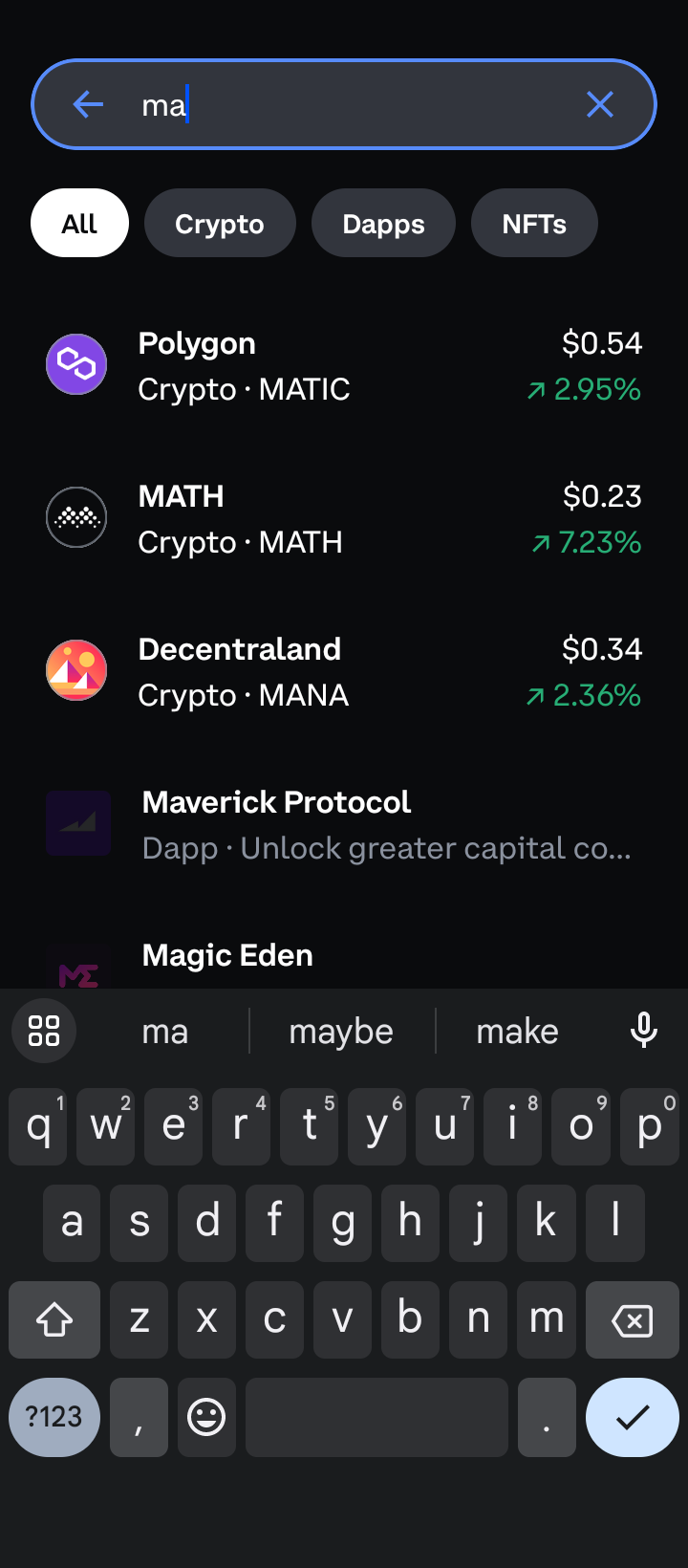The width and height of the screenshot is (688, 1568).
Task: Filter results by Crypto
Action: coord(220,224)
